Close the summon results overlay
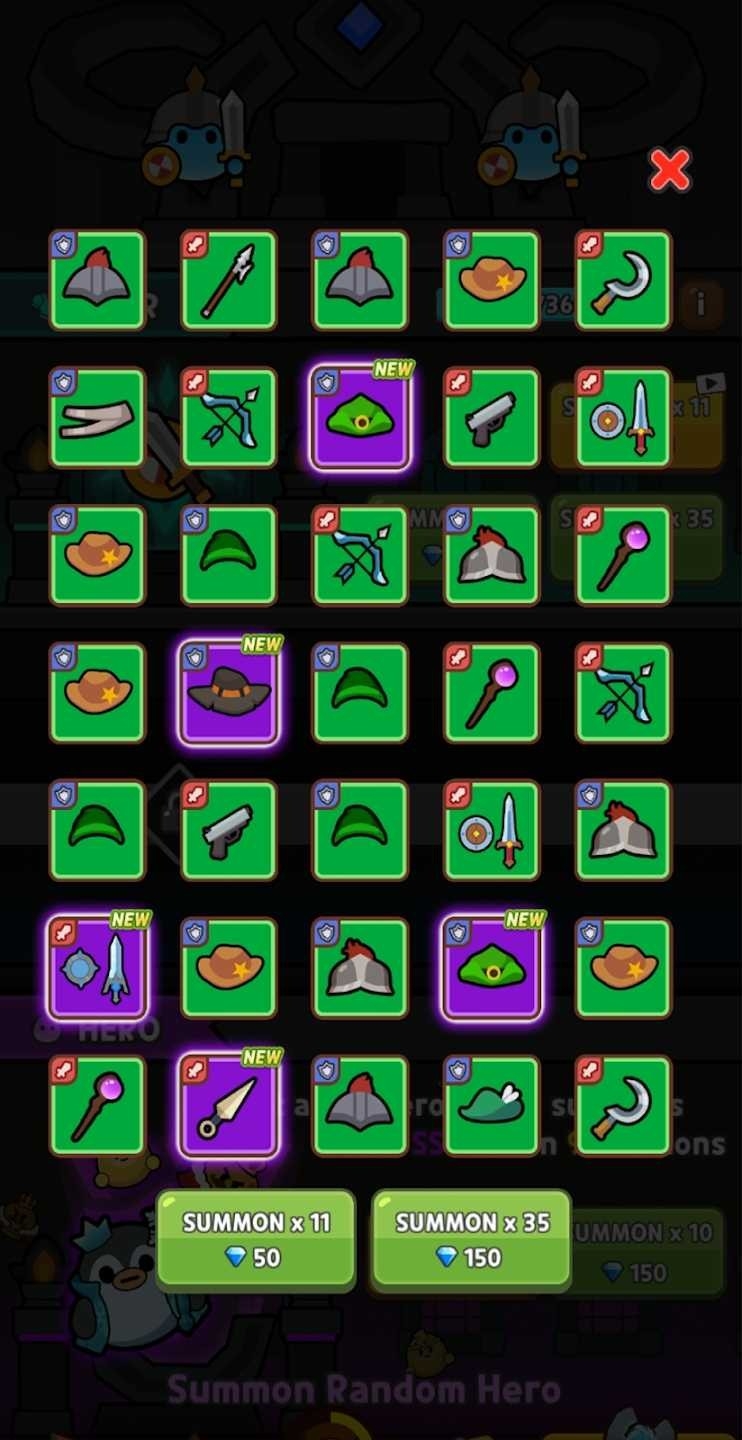The height and width of the screenshot is (1440, 742). click(x=669, y=171)
